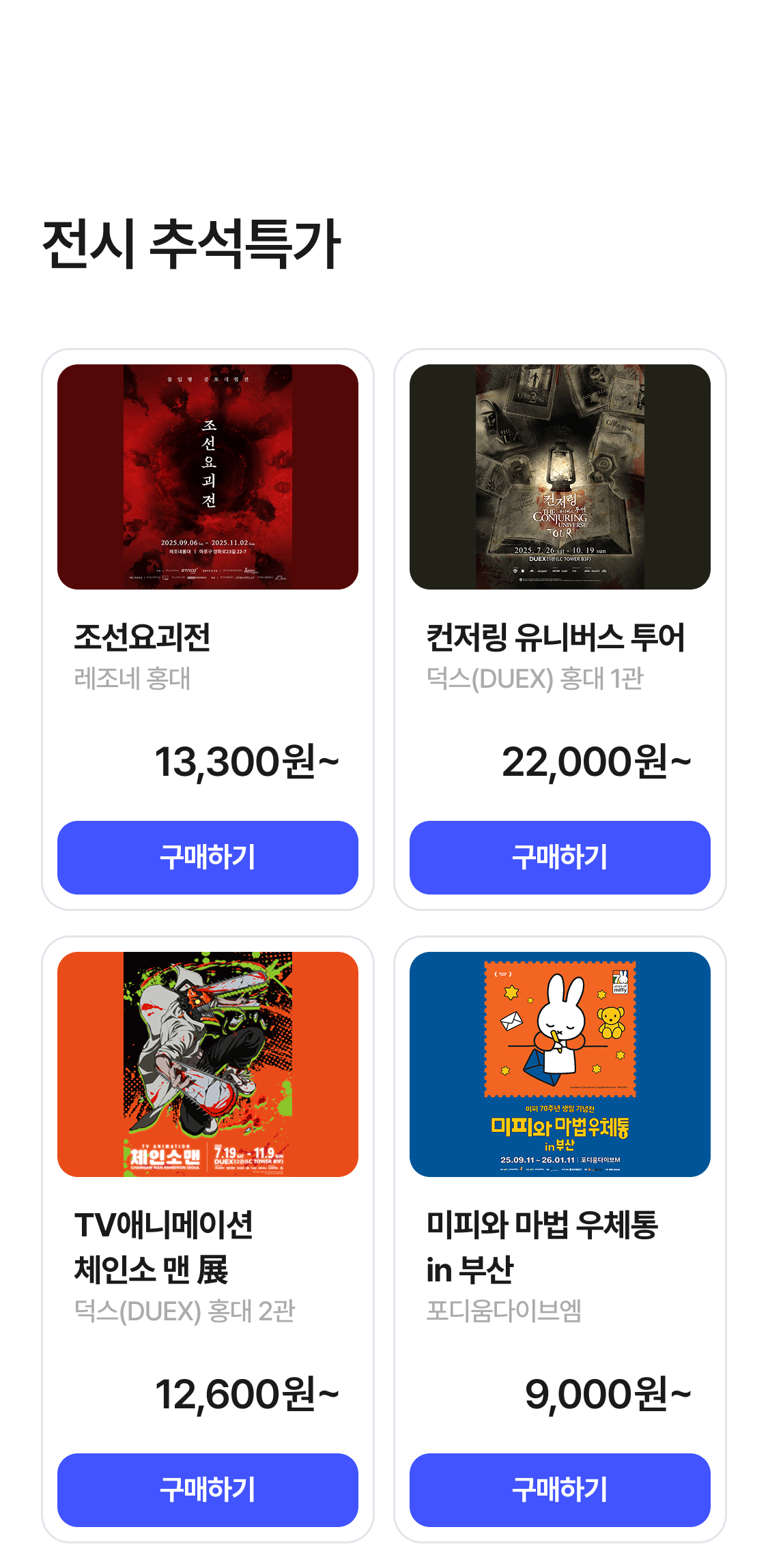
Task: Tap 구매하기 for 조선요괴전
Action: click(208, 857)
